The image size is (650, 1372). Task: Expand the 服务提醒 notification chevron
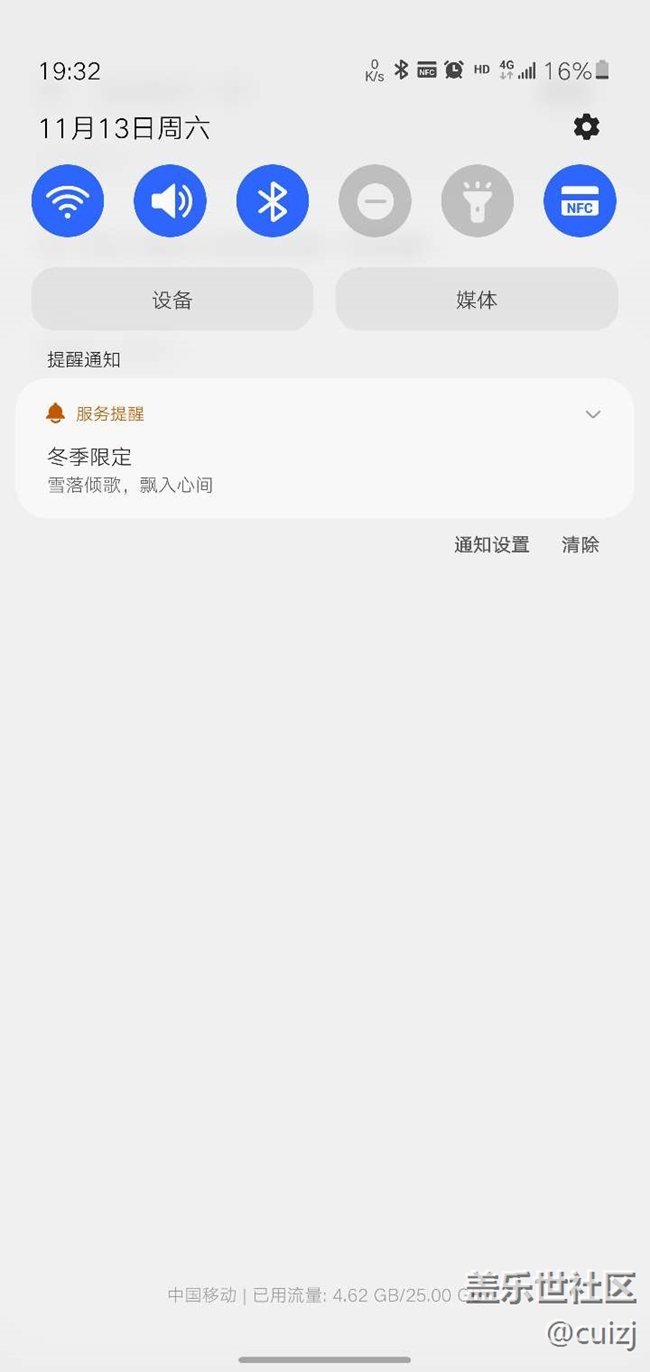pos(593,414)
